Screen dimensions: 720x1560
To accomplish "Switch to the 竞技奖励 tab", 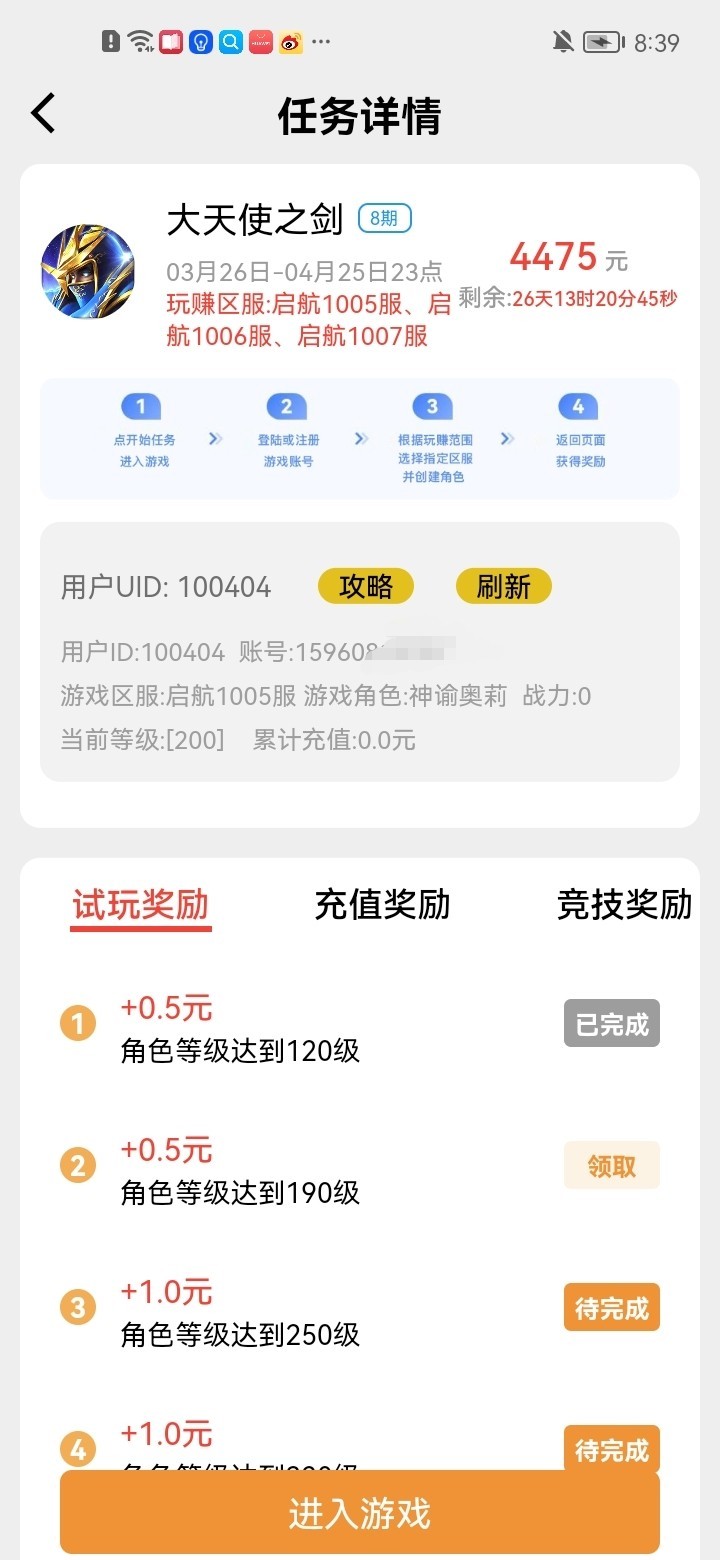I will (623, 904).
